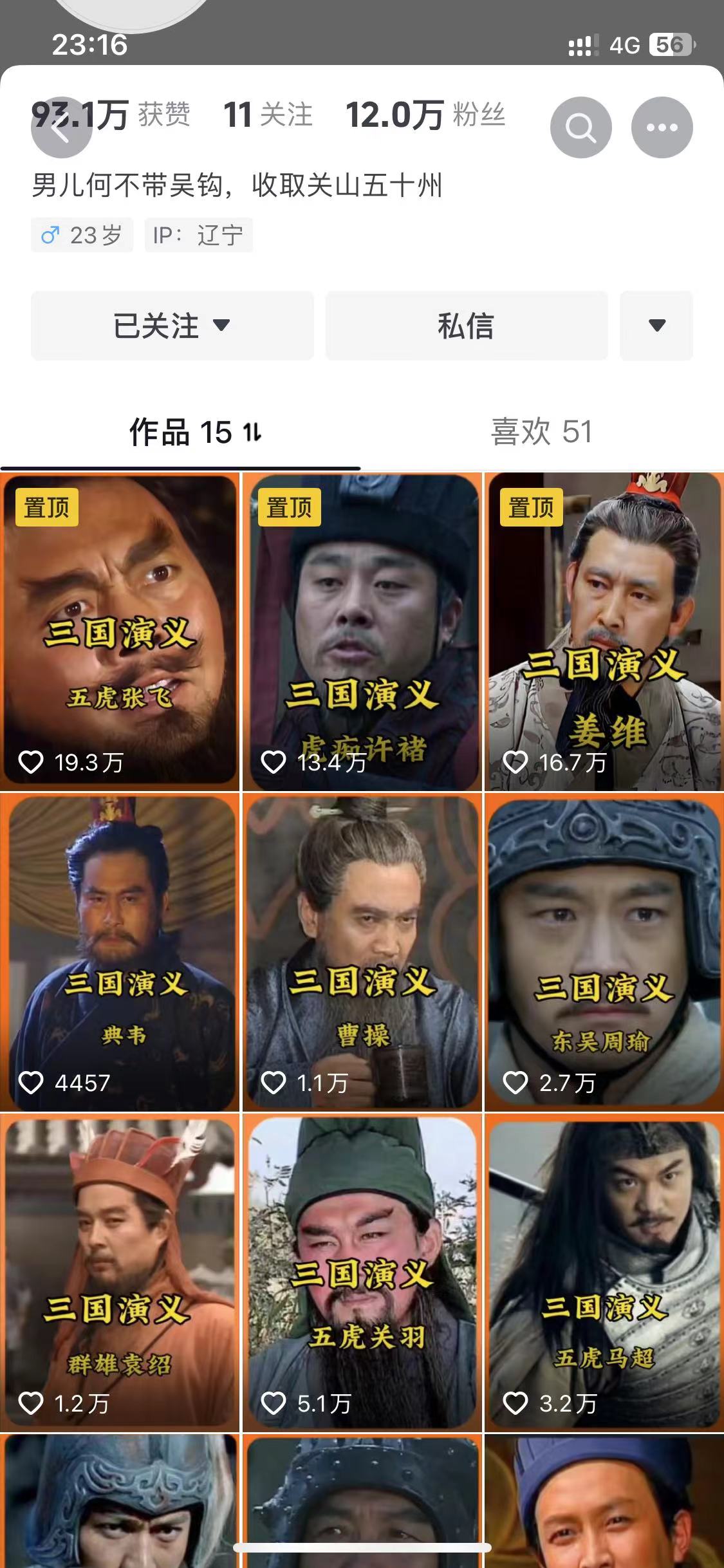Show following list via 11 关注
The width and height of the screenshot is (724, 1568).
pos(268,115)
